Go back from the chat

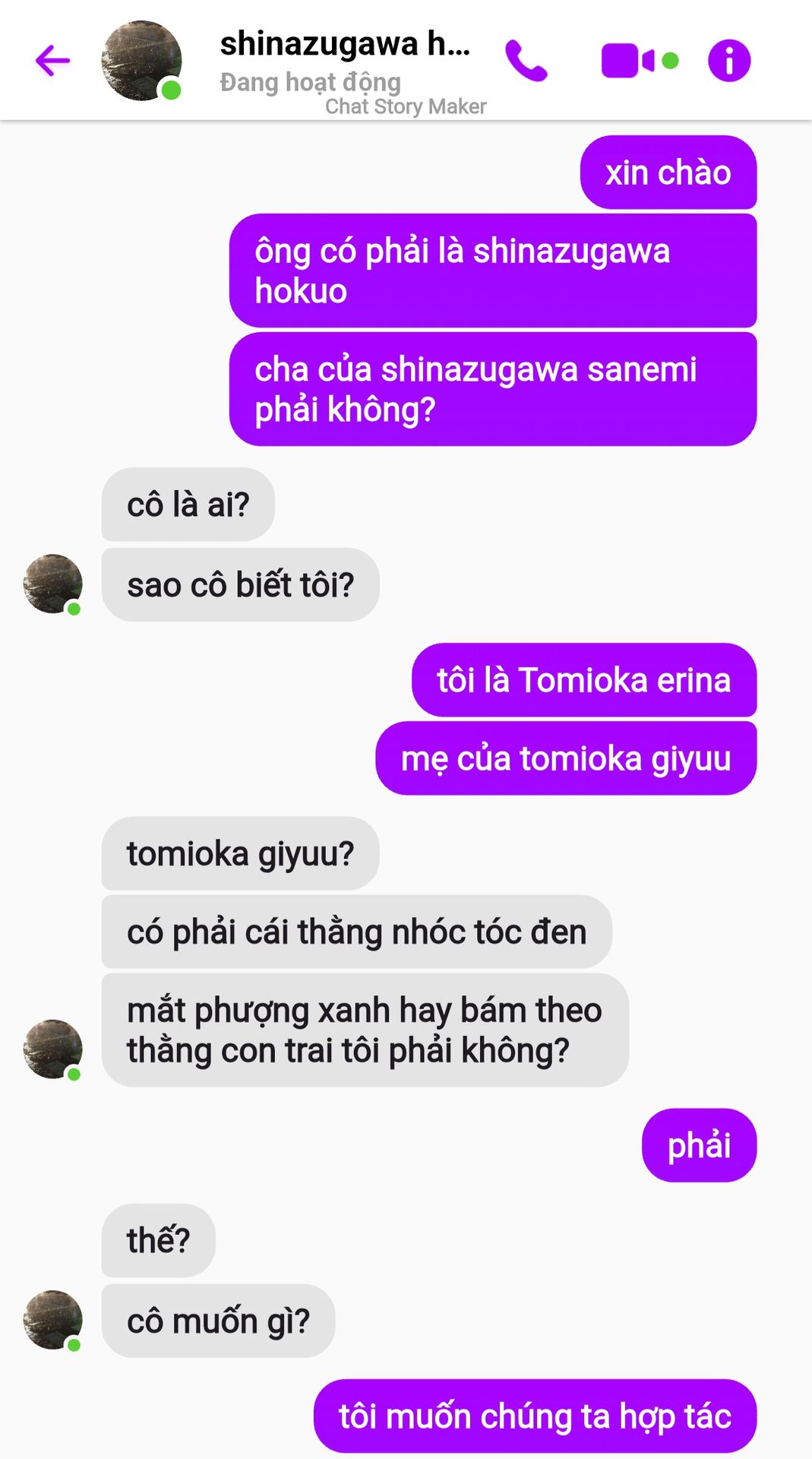[52, 61]
